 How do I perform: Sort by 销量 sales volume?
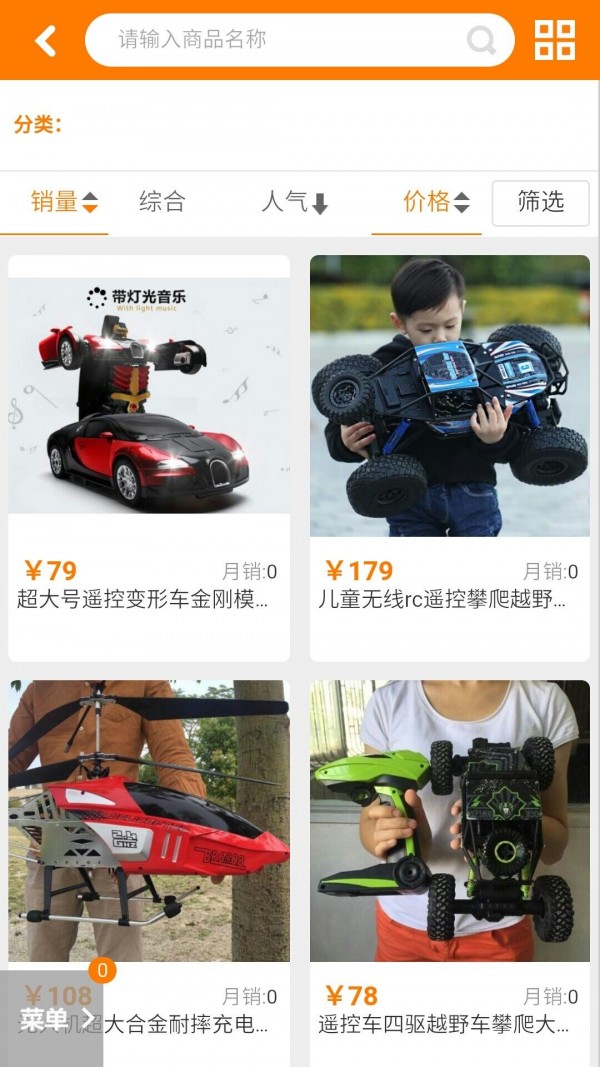click(63, 202)
